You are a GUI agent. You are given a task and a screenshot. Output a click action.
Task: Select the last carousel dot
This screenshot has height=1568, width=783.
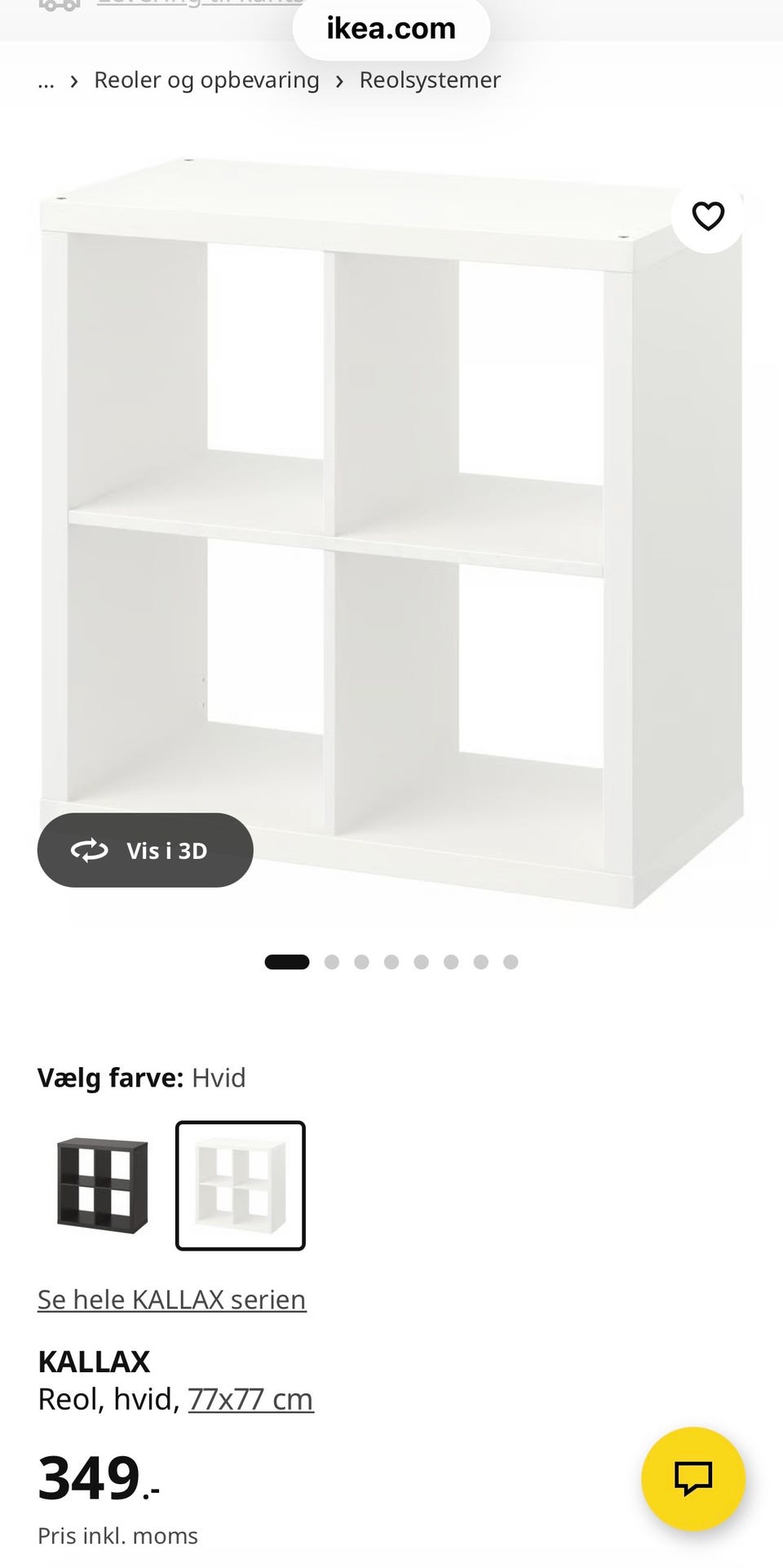(x=511, y=961)
